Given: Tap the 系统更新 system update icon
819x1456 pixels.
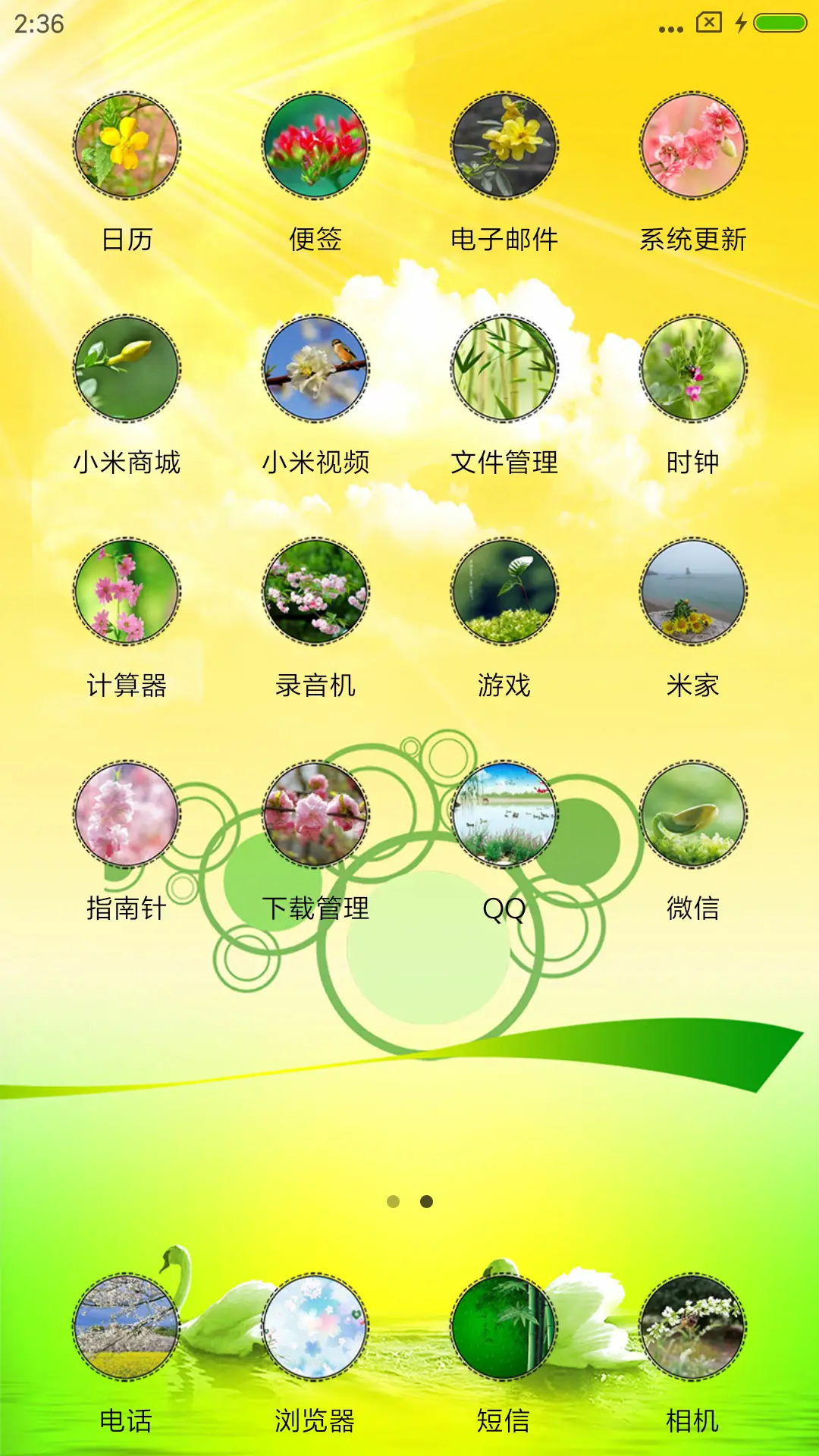Looking at the screenshot, I should 693,146.
